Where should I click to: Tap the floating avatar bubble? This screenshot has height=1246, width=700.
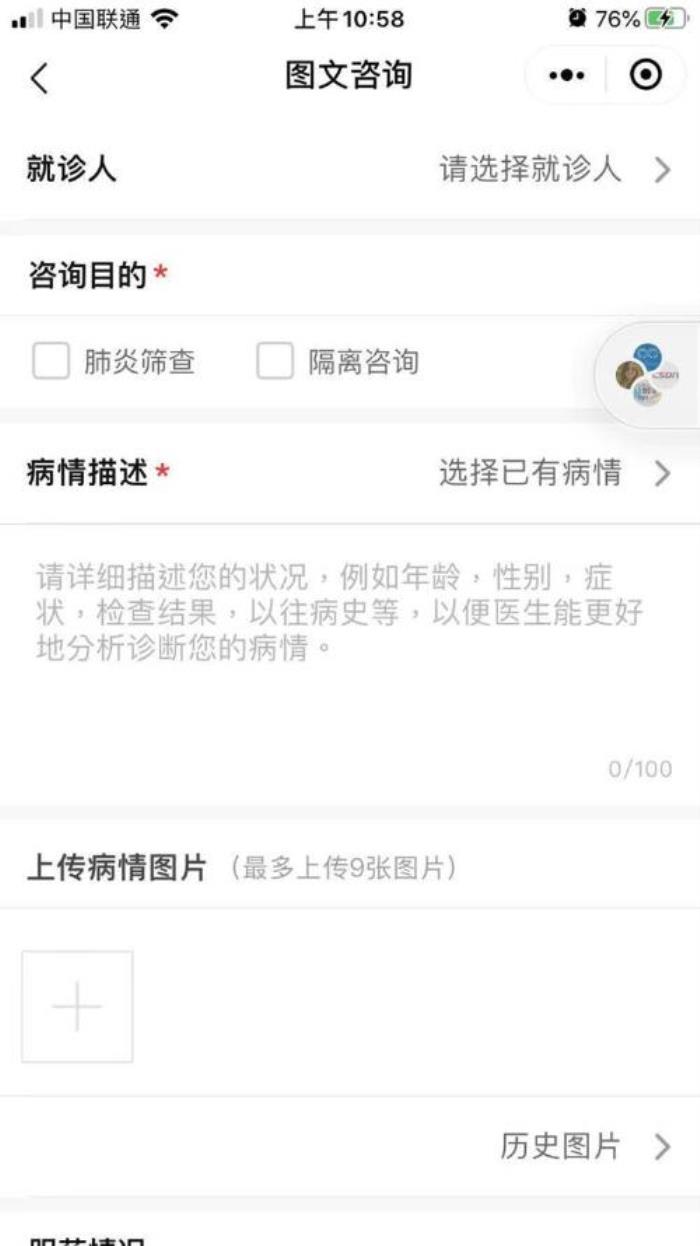pyautogui.click(x=648, y=376)
